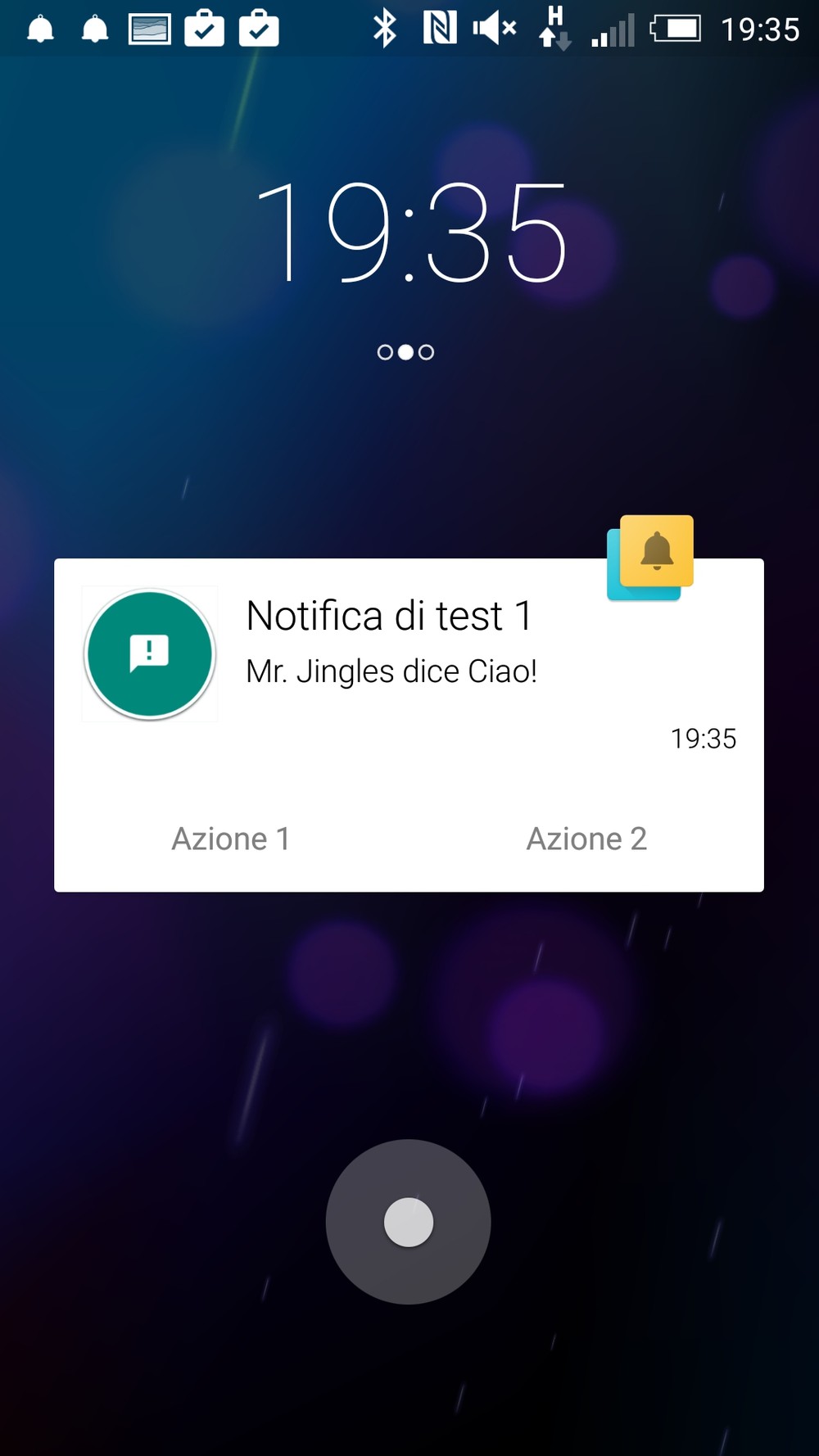819x1456 pixels.
Task: Tap the Azione 1 notification action
Action: (230, 839)
